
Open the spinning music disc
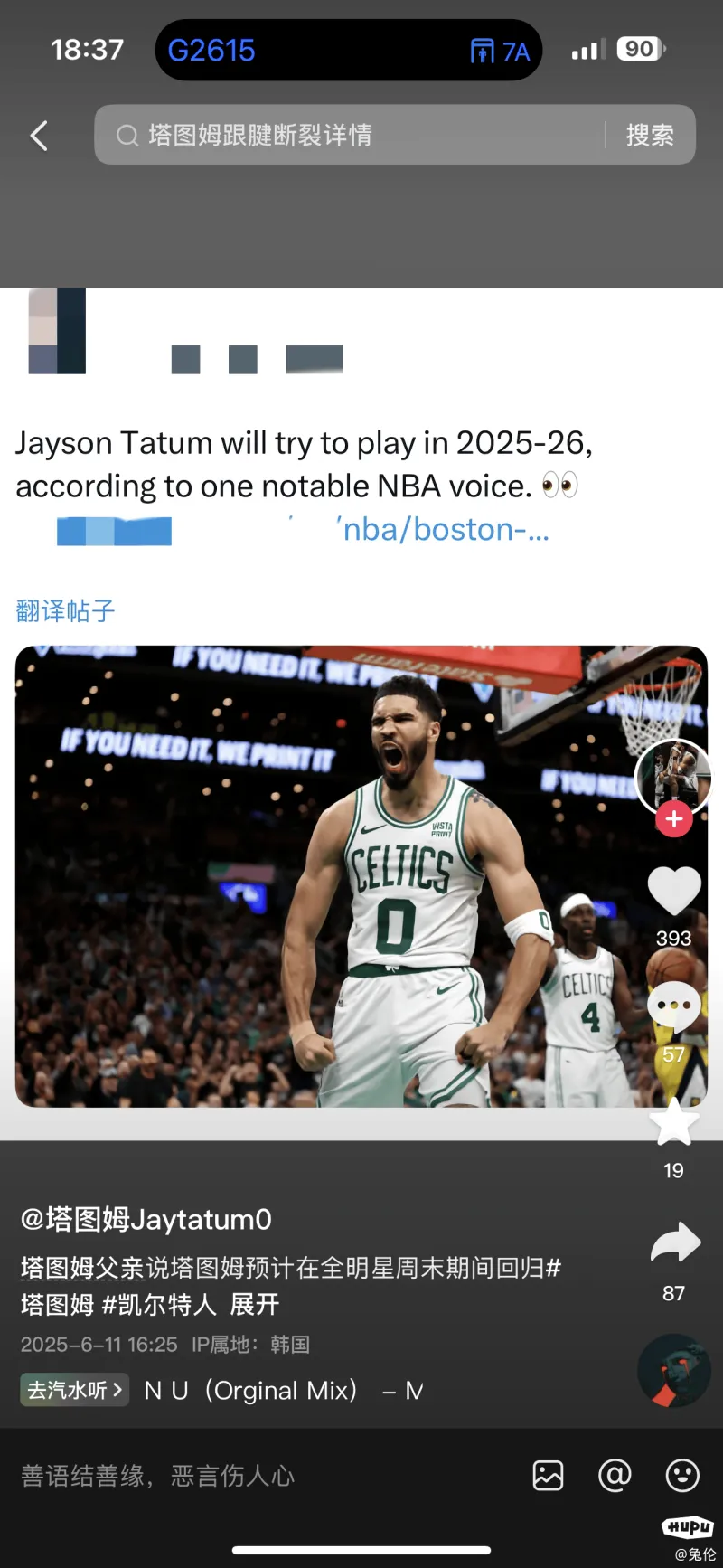(673, 1370)
